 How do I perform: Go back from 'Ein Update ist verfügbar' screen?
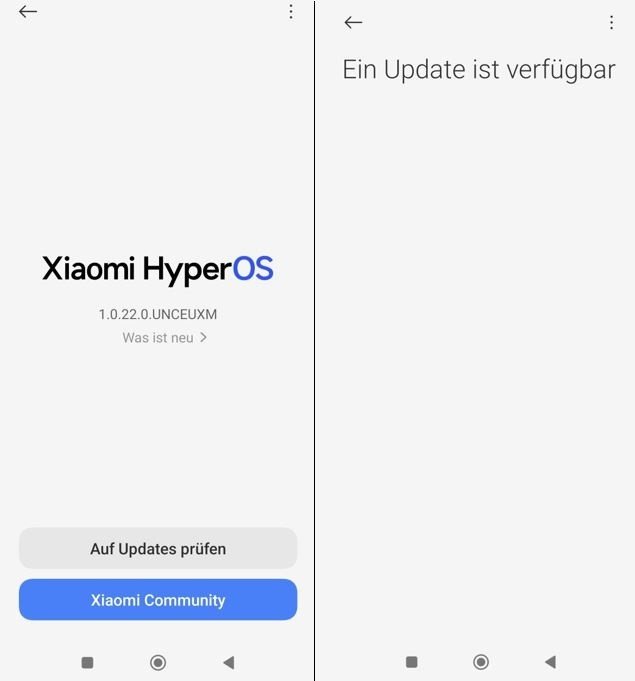coord(352,22)
